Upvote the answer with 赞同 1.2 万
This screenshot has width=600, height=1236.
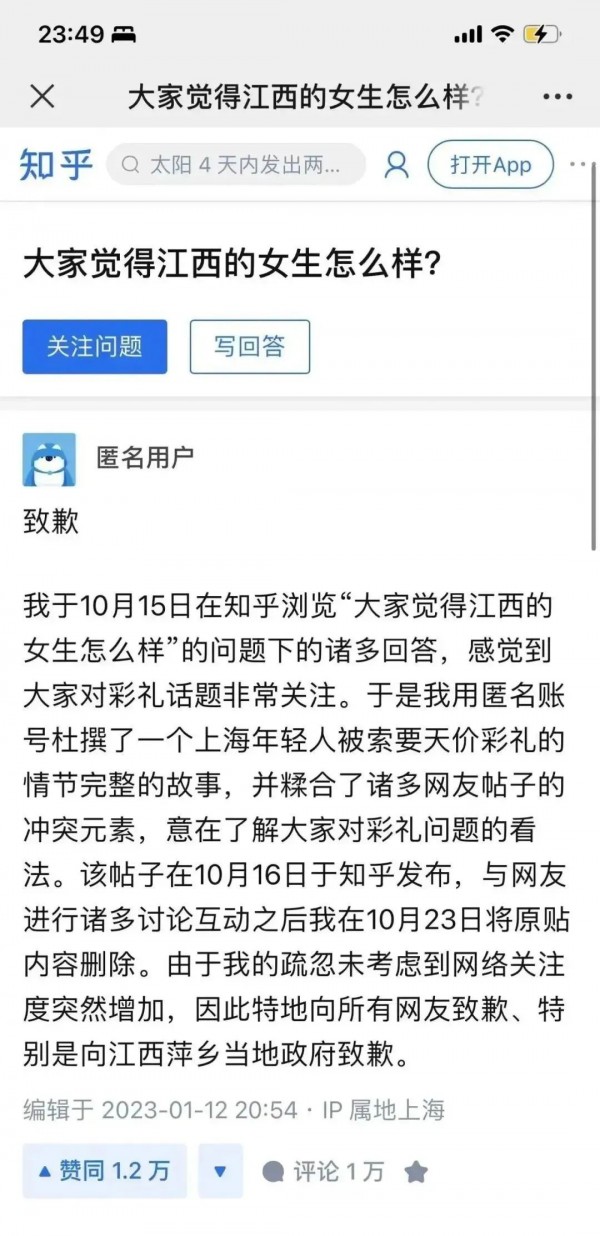104,1171
